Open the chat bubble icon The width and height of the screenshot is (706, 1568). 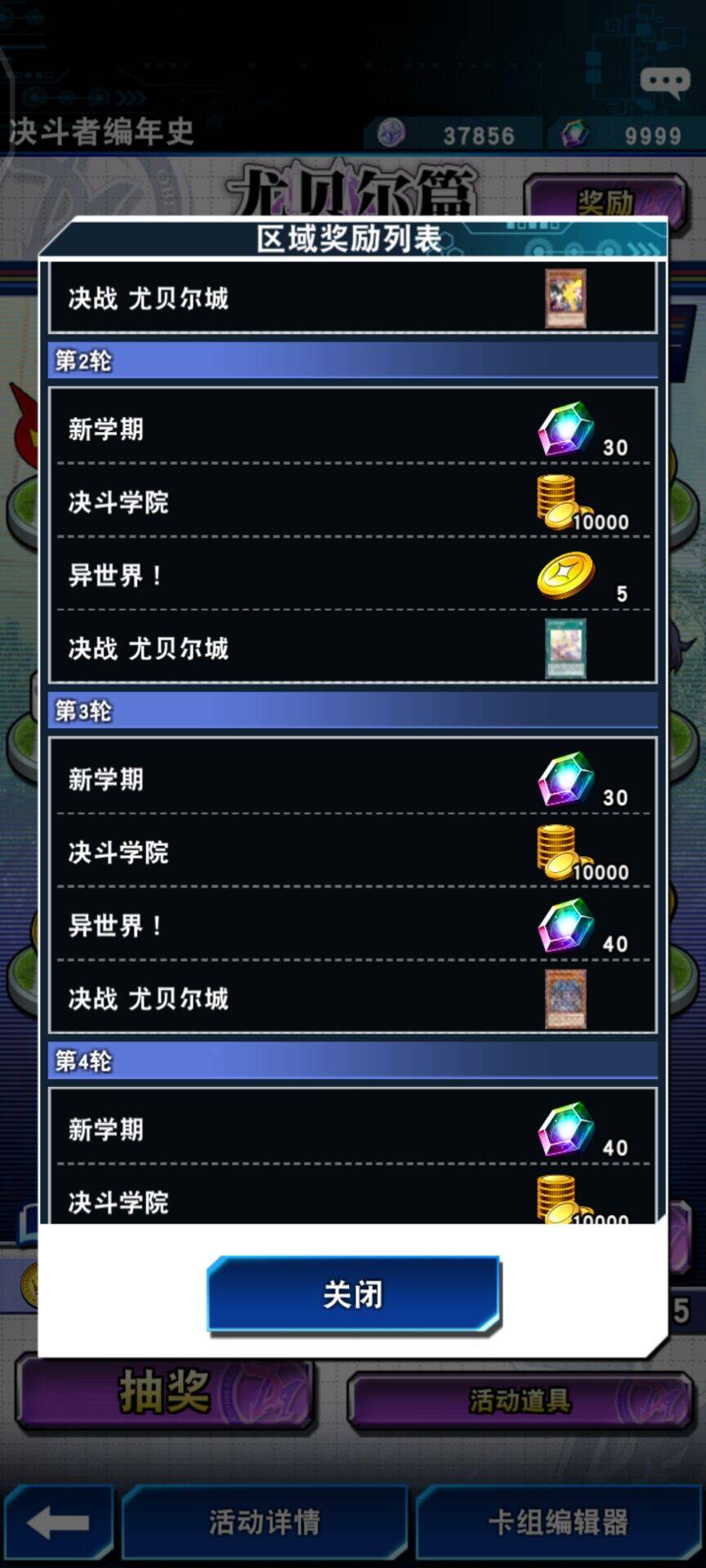click(x=664, y=82)
